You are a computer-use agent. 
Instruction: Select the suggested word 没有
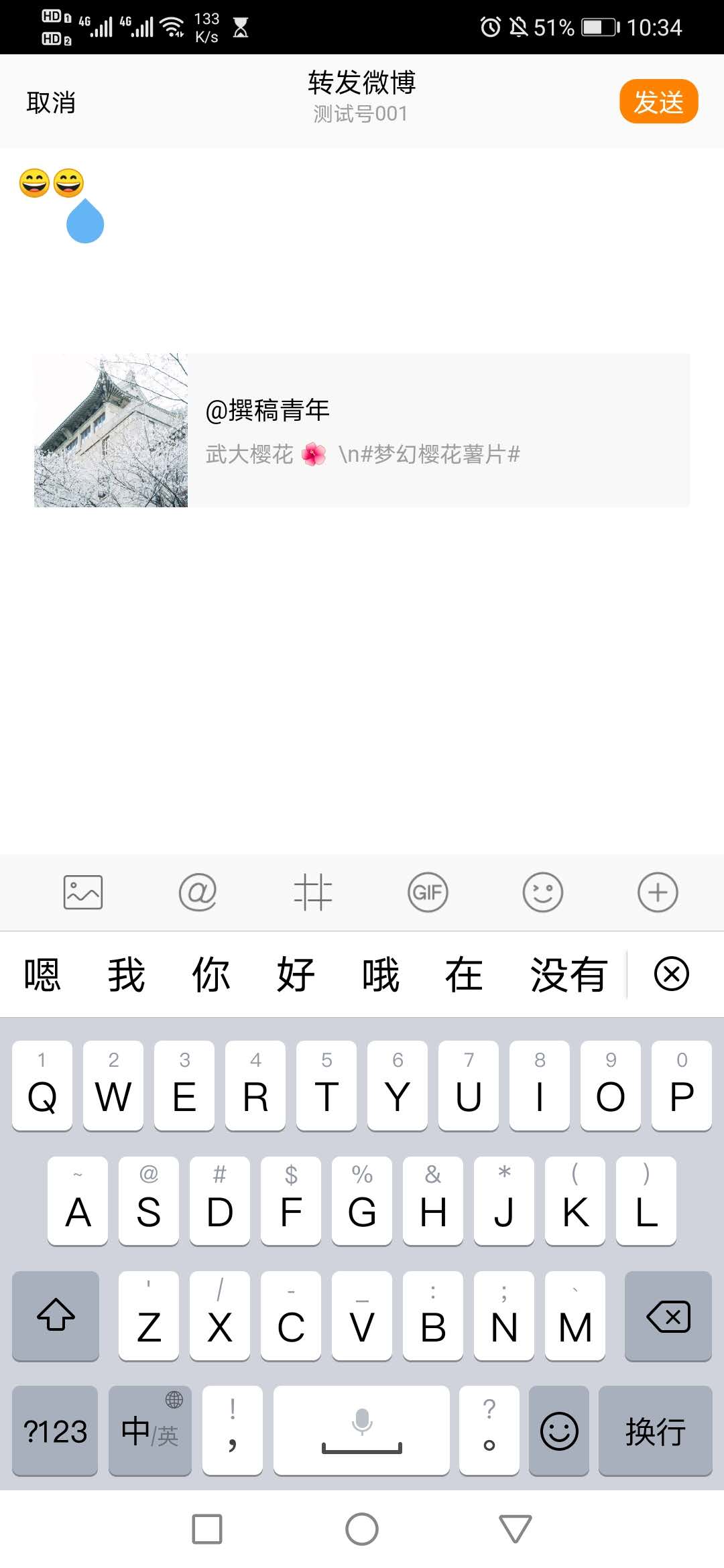568,974
